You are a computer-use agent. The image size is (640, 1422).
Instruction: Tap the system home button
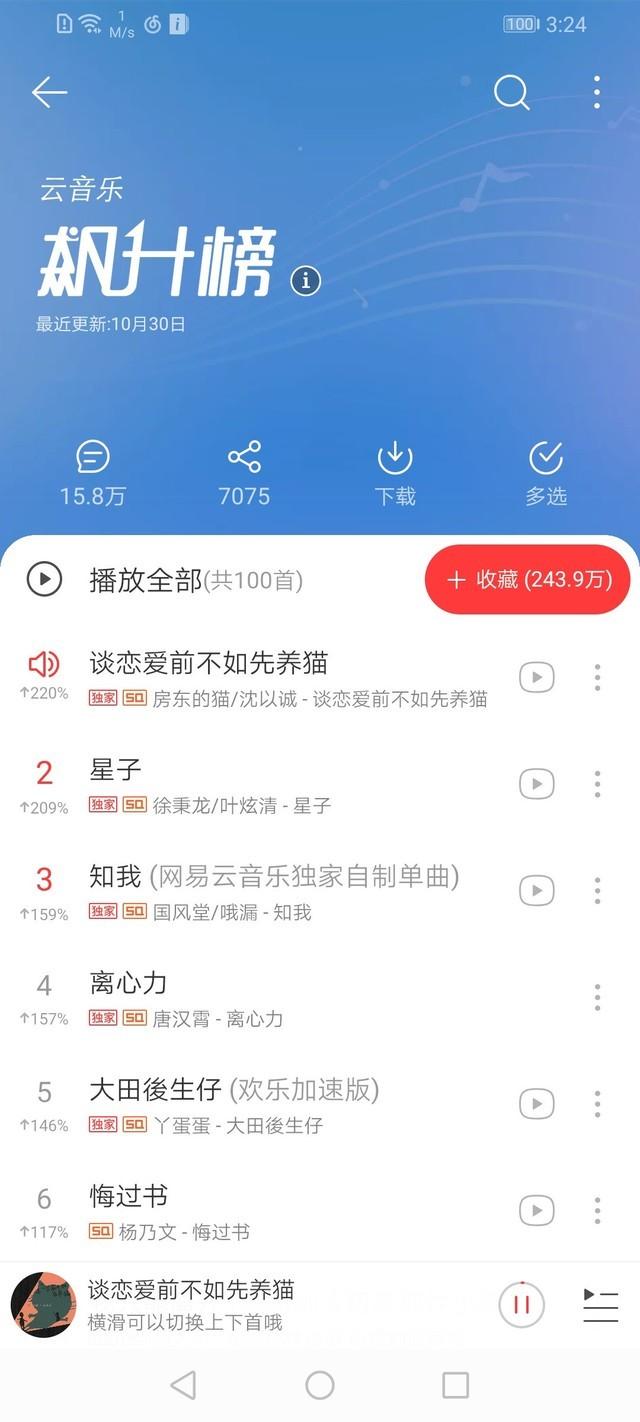(320, 1385)
